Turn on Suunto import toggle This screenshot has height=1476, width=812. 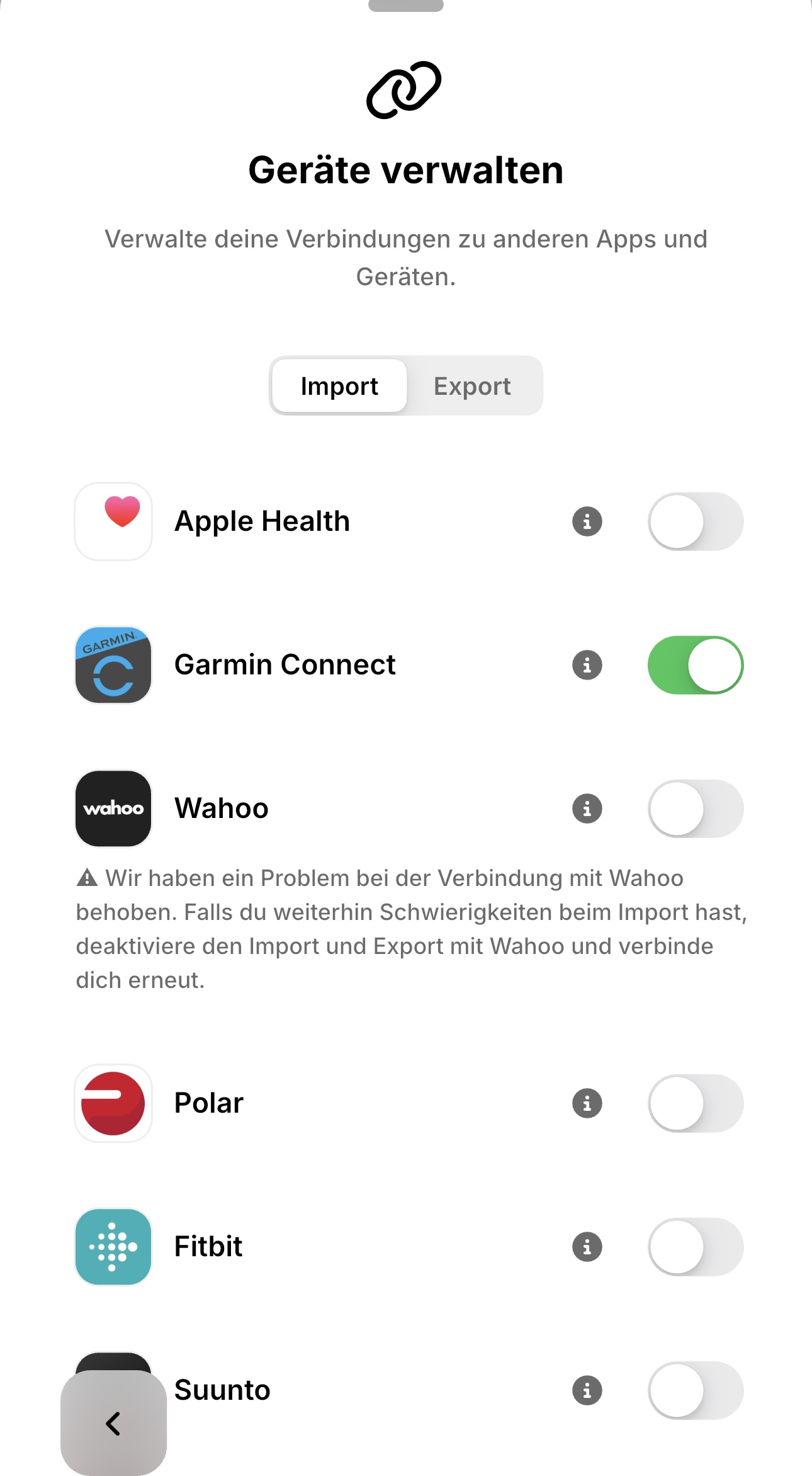click(696, 1390)
